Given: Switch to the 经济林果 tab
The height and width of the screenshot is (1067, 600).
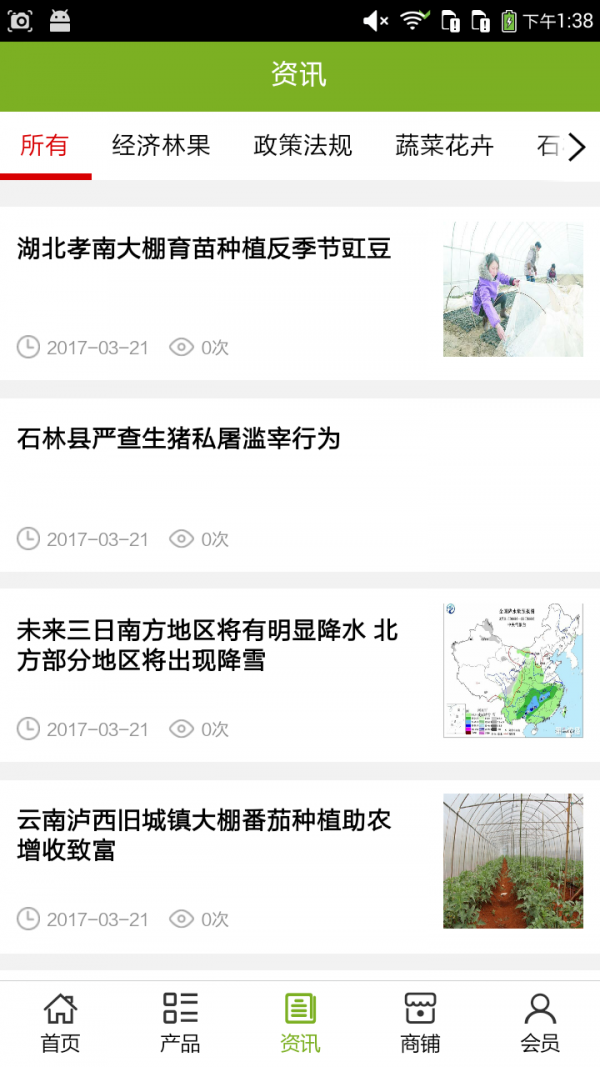Looking at the screenshot, I should pos(161,146).
